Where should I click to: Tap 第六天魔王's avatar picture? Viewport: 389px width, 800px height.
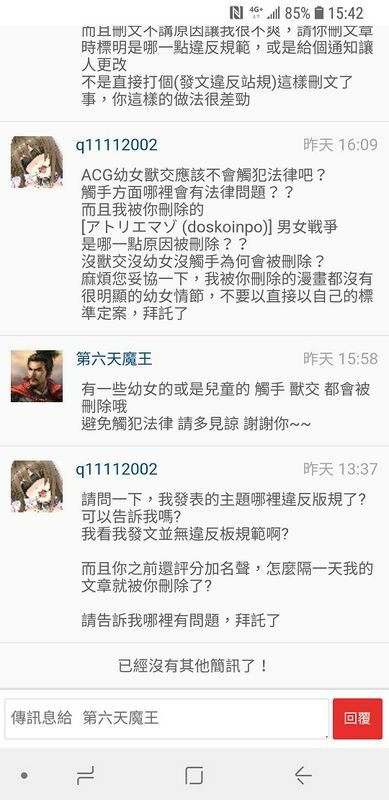[x=37, y=376]
